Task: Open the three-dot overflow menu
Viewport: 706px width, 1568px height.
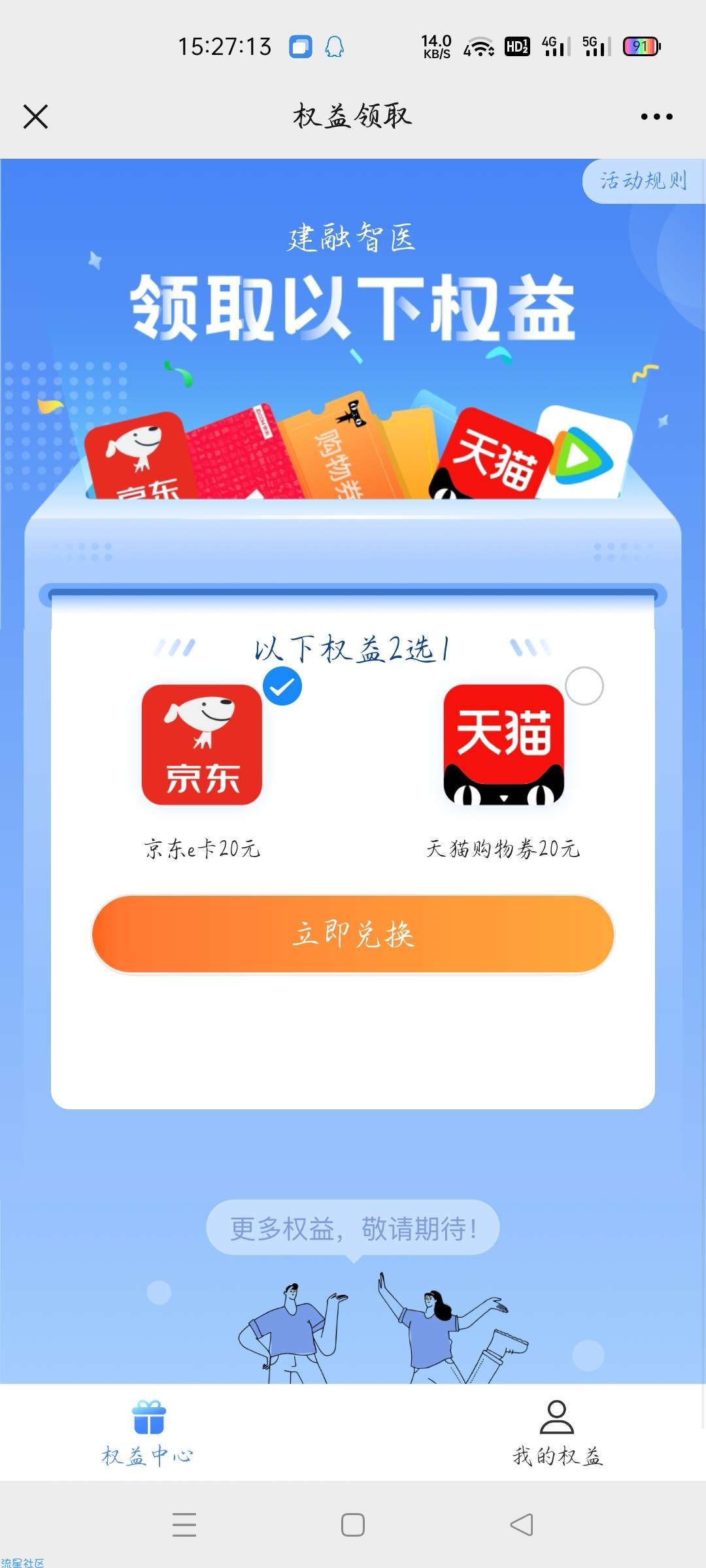Action: click(x=656, y=117)
